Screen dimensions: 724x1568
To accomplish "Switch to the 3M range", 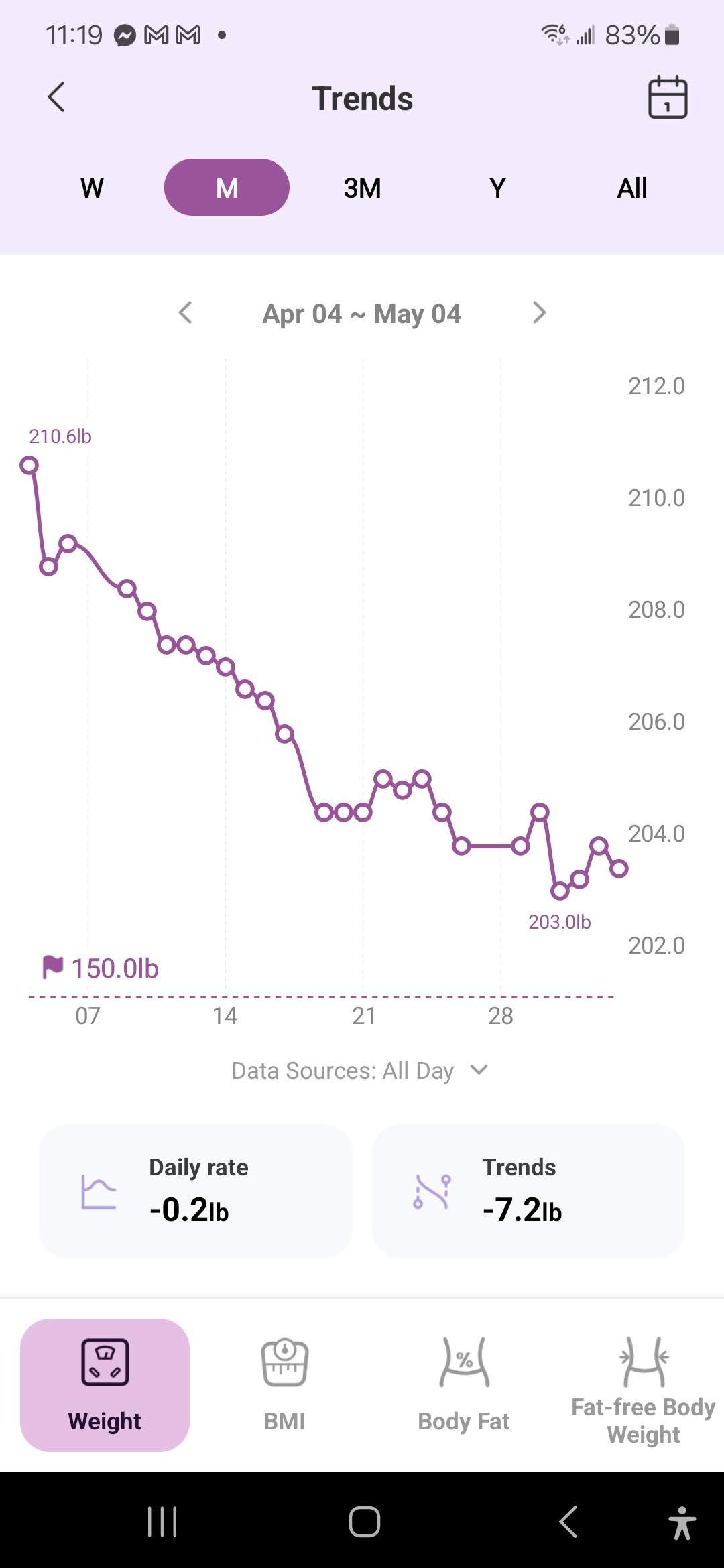I will pos(362,188).
